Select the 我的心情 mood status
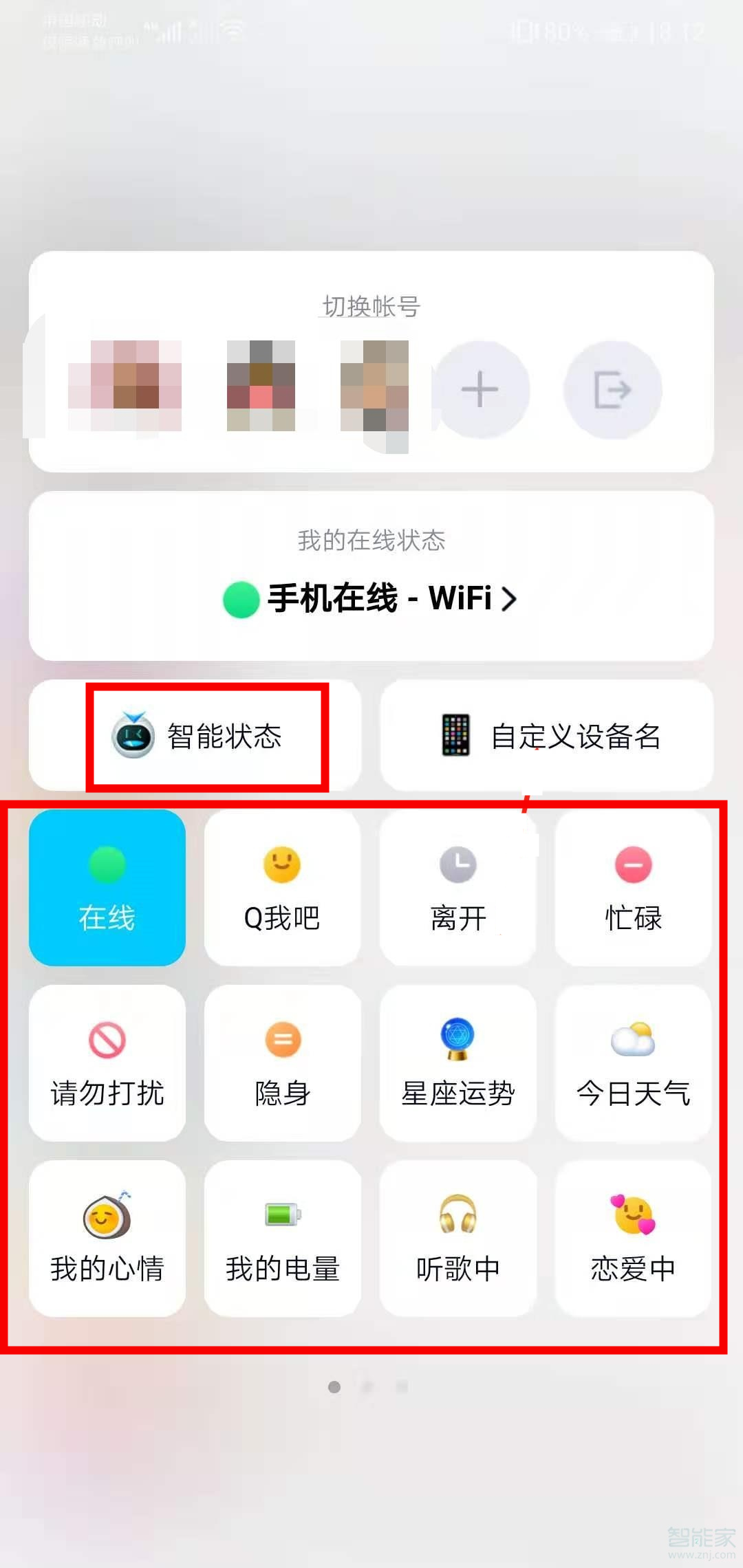Image resolution: width=743 pixels, height=1568 pixels. (107, 1238)
